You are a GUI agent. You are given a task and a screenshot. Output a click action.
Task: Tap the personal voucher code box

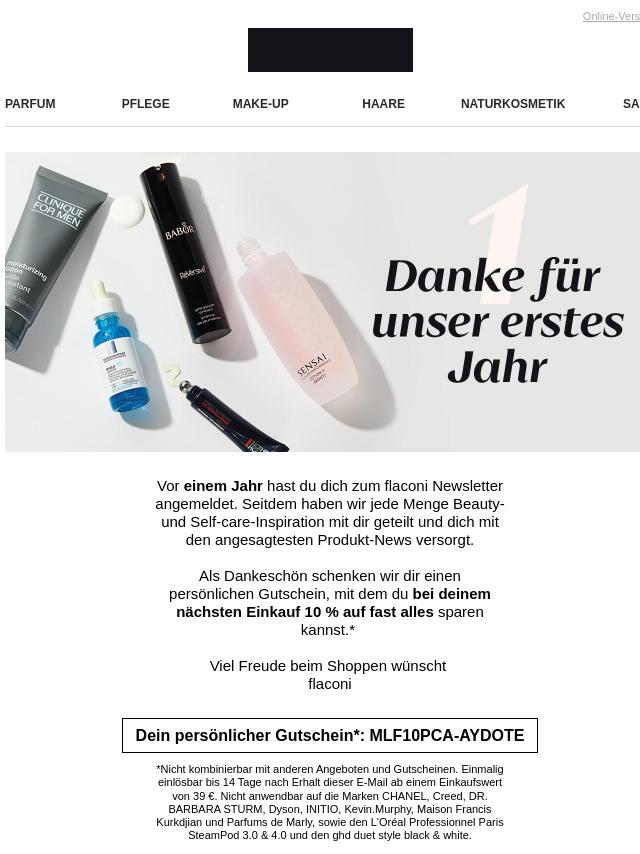point(329,735)
